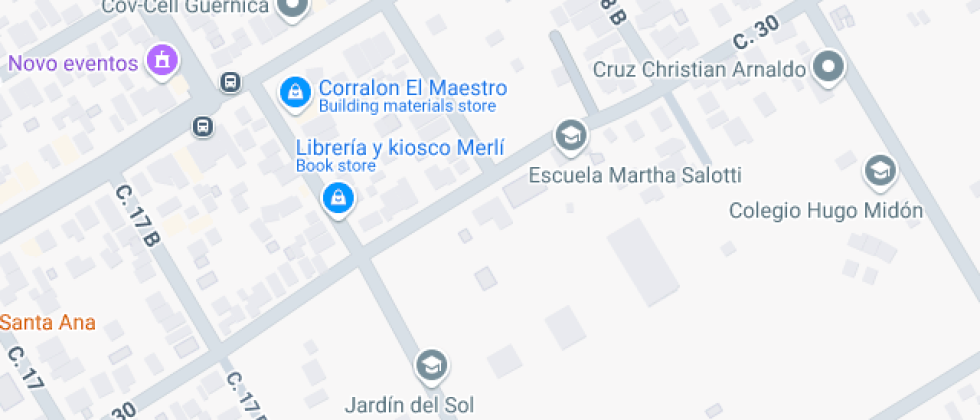The width and height of the screenshot is (980, 420).
Task: Select the bus stop above C. 17 B
Action: (202, 127)
